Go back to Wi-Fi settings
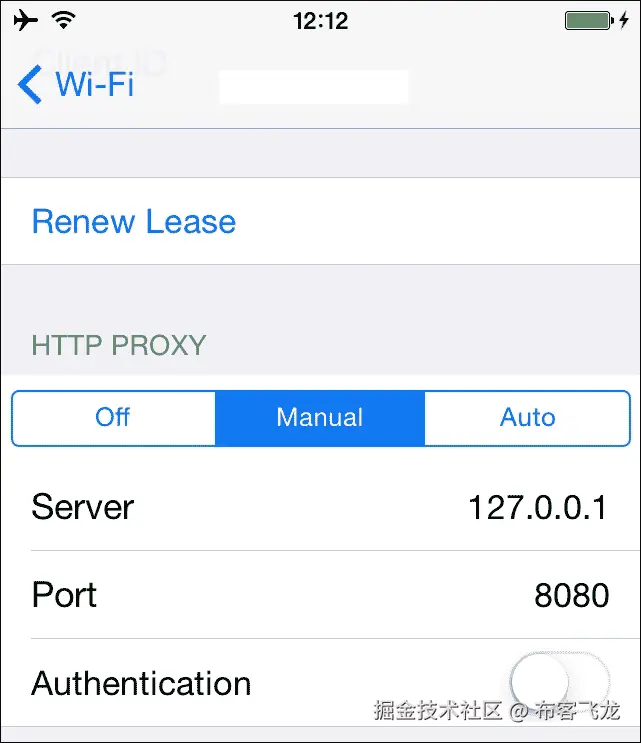Viewport: 641px width, 743px height. [76, 85]
